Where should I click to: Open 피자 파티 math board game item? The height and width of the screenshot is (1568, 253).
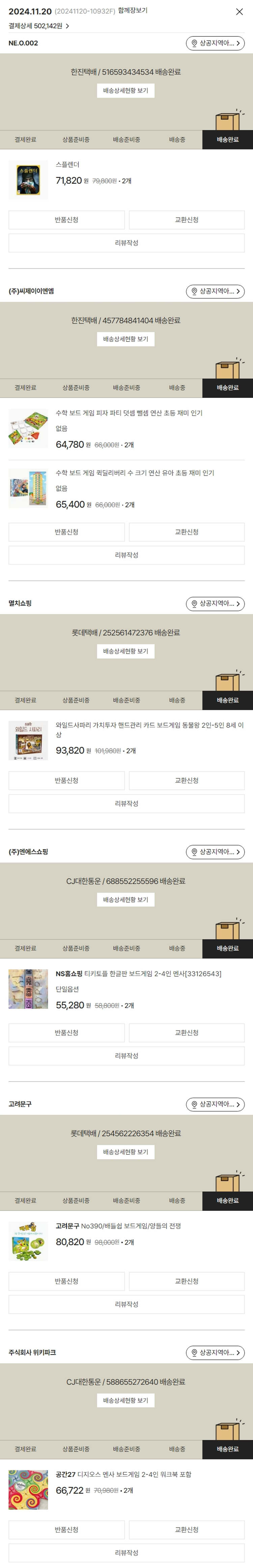[129, 413]
